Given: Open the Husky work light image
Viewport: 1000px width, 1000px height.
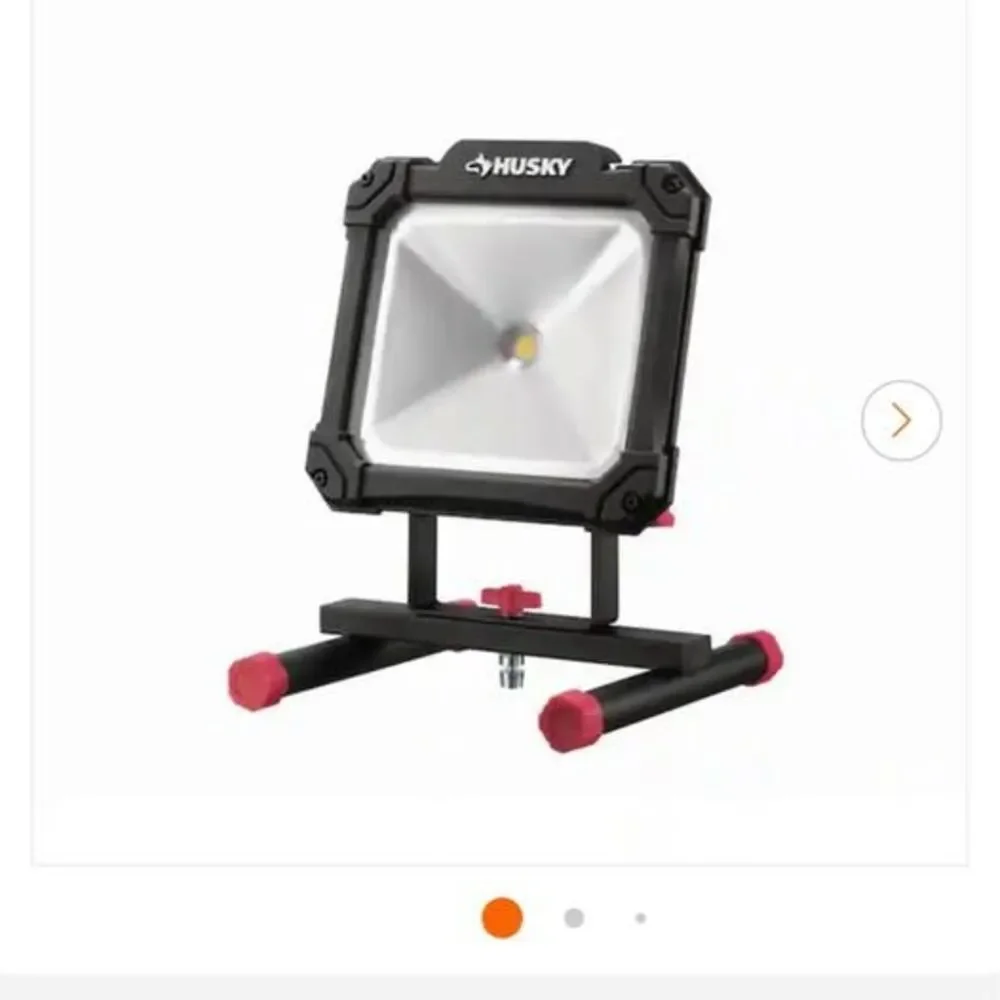Looking at the screenshot, I should pos(505,440).
